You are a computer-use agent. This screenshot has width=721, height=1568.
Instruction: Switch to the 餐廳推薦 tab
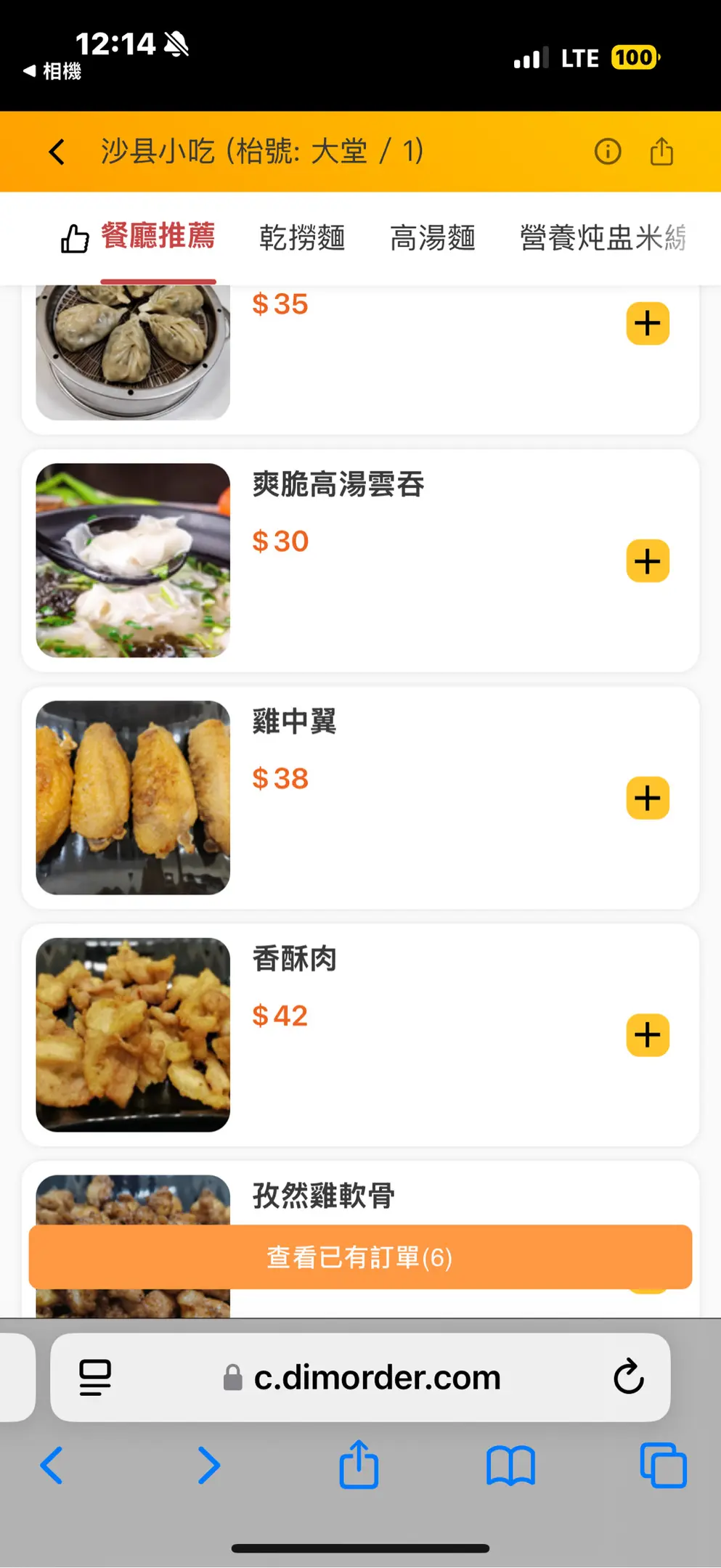[157, 237]
